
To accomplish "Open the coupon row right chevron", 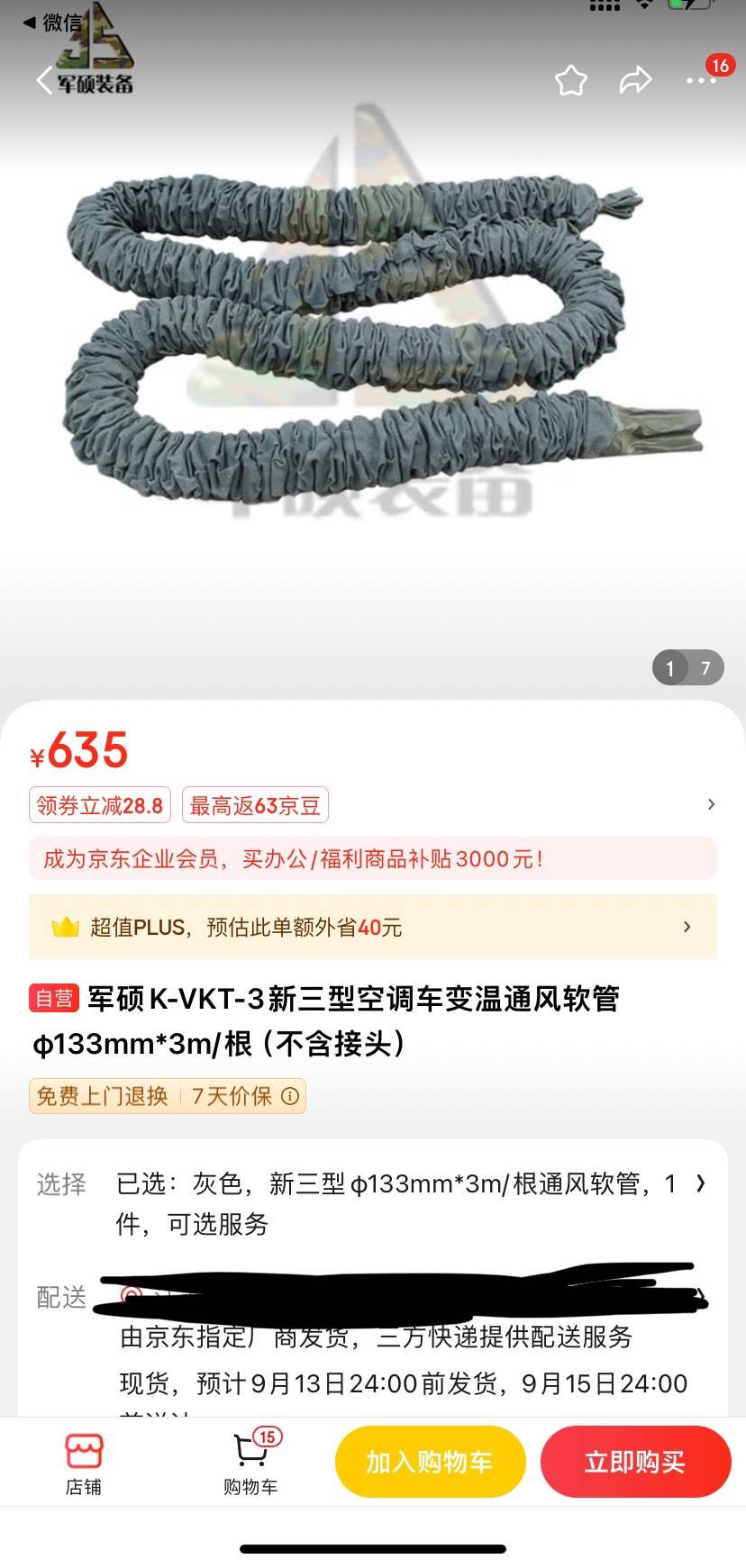I will pyautogui.click(x=711, y=803).
